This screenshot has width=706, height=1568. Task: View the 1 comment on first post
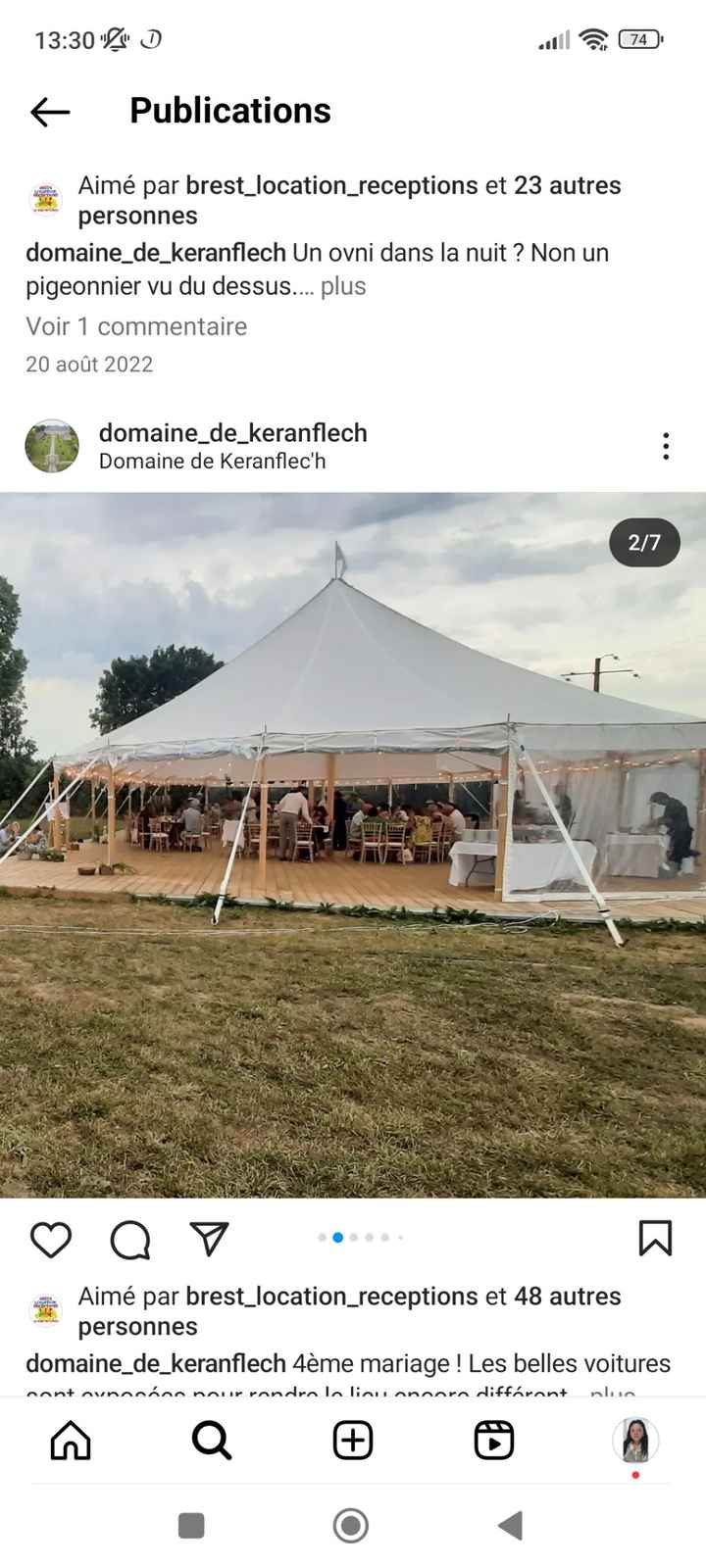coord(136,326)
